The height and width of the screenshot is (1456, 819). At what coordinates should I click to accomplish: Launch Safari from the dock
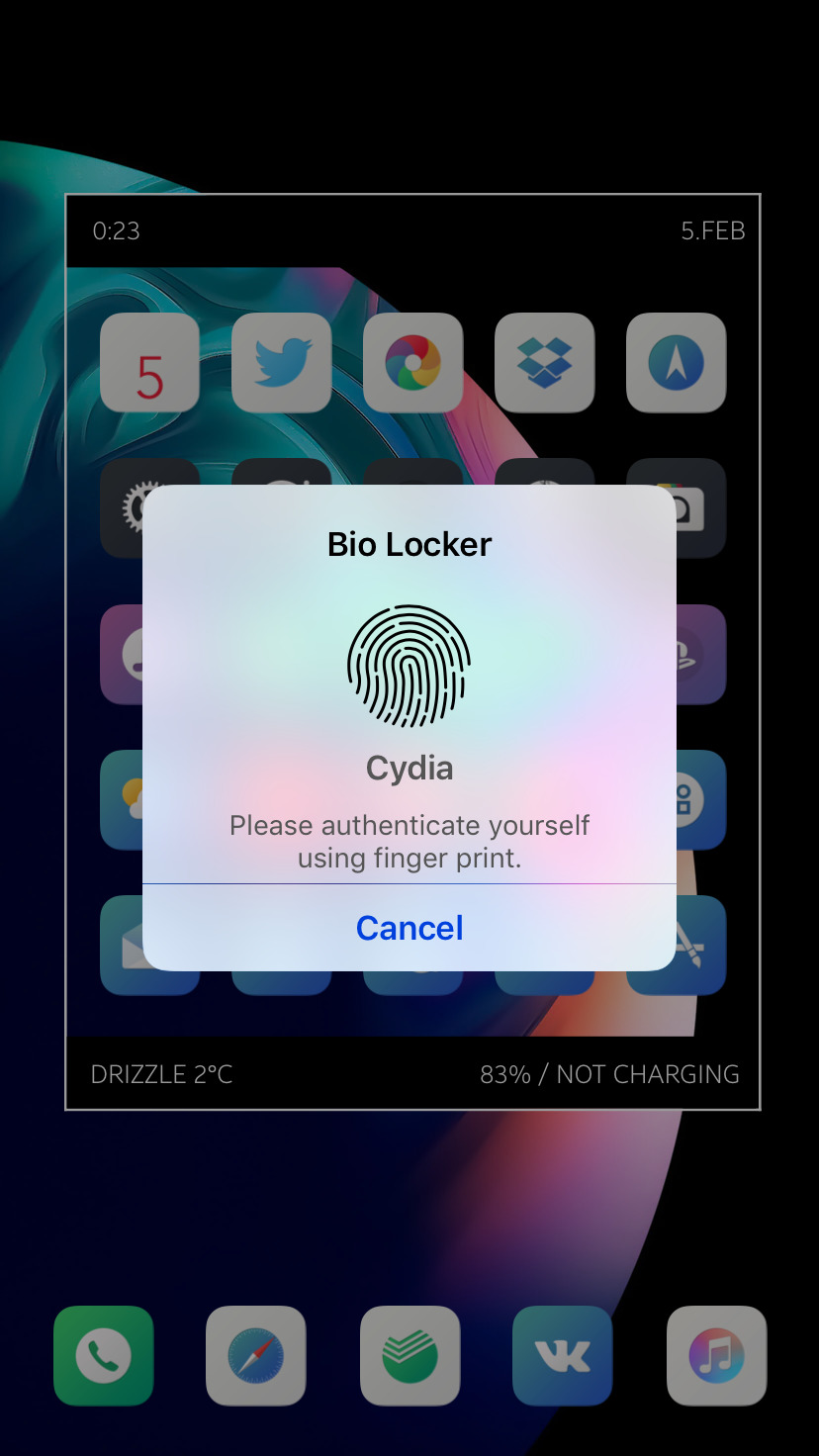[256, 1355]
